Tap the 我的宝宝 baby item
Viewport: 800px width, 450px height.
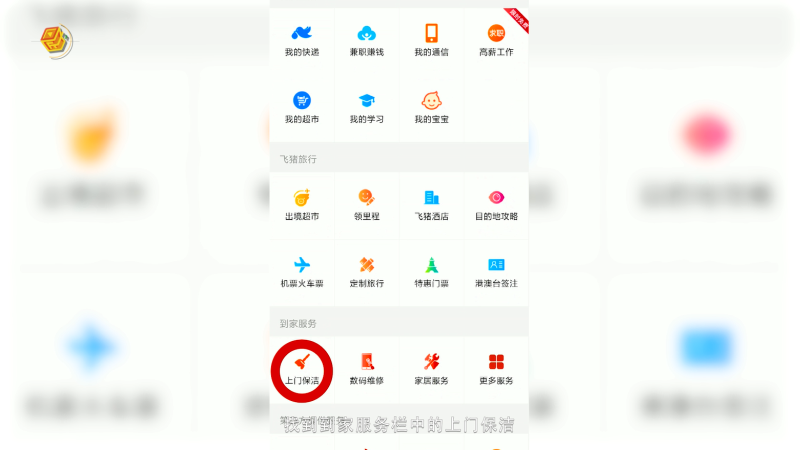pos(431,107)
